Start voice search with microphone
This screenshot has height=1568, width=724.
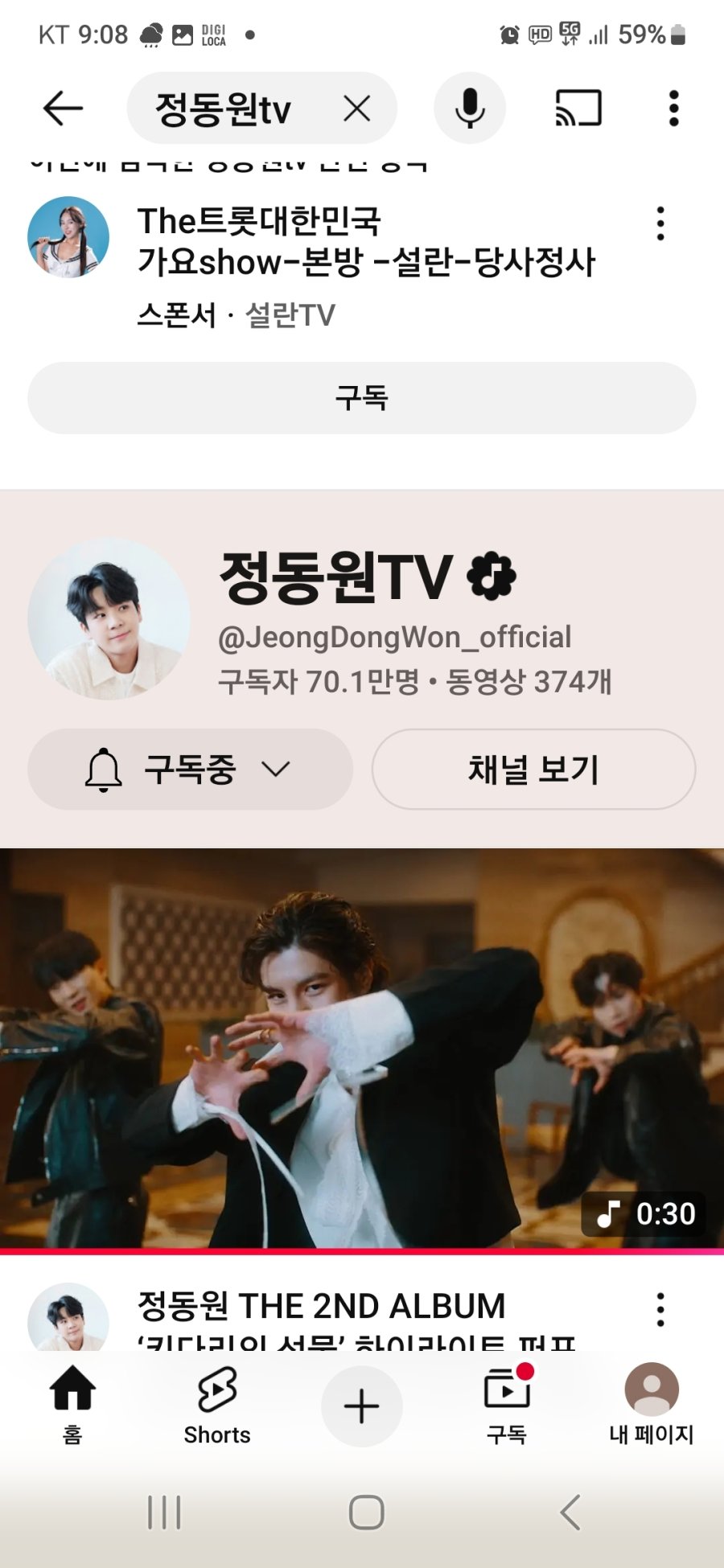point(470,108)
